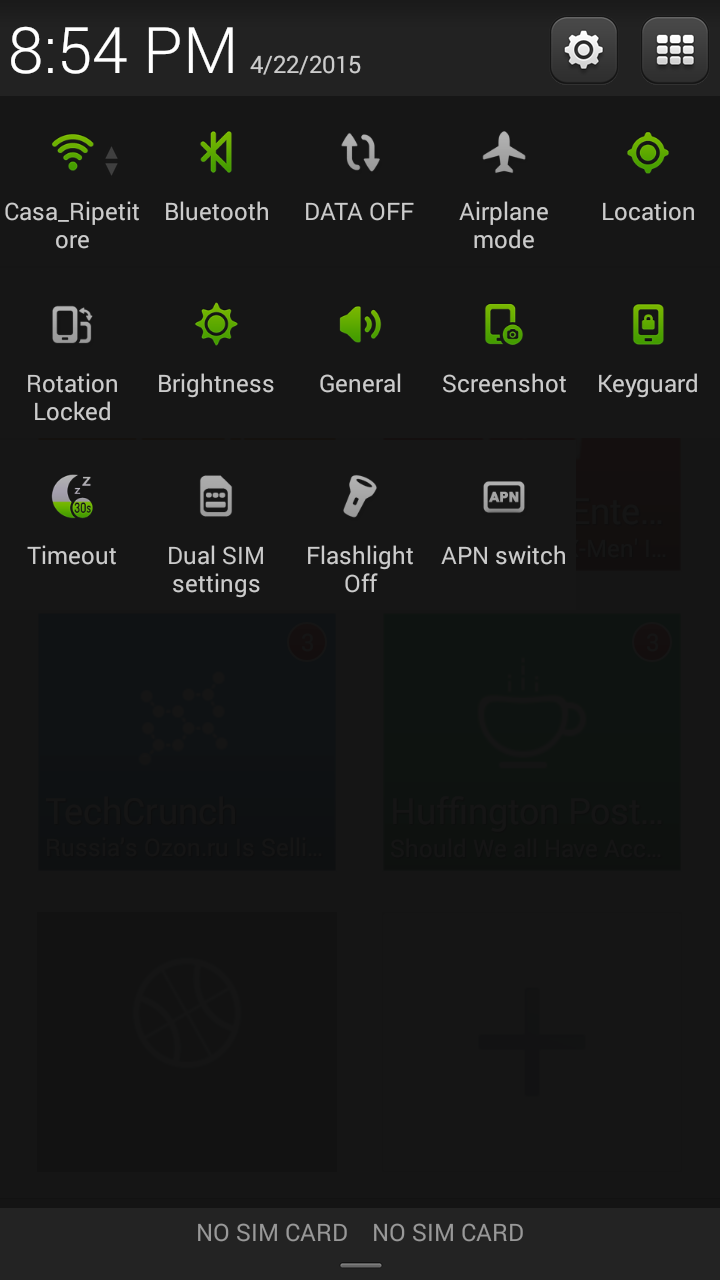Switch to notifications view using grid icon
The height and width of the screenshot is (1280, 720).
[x=675, y=49]
